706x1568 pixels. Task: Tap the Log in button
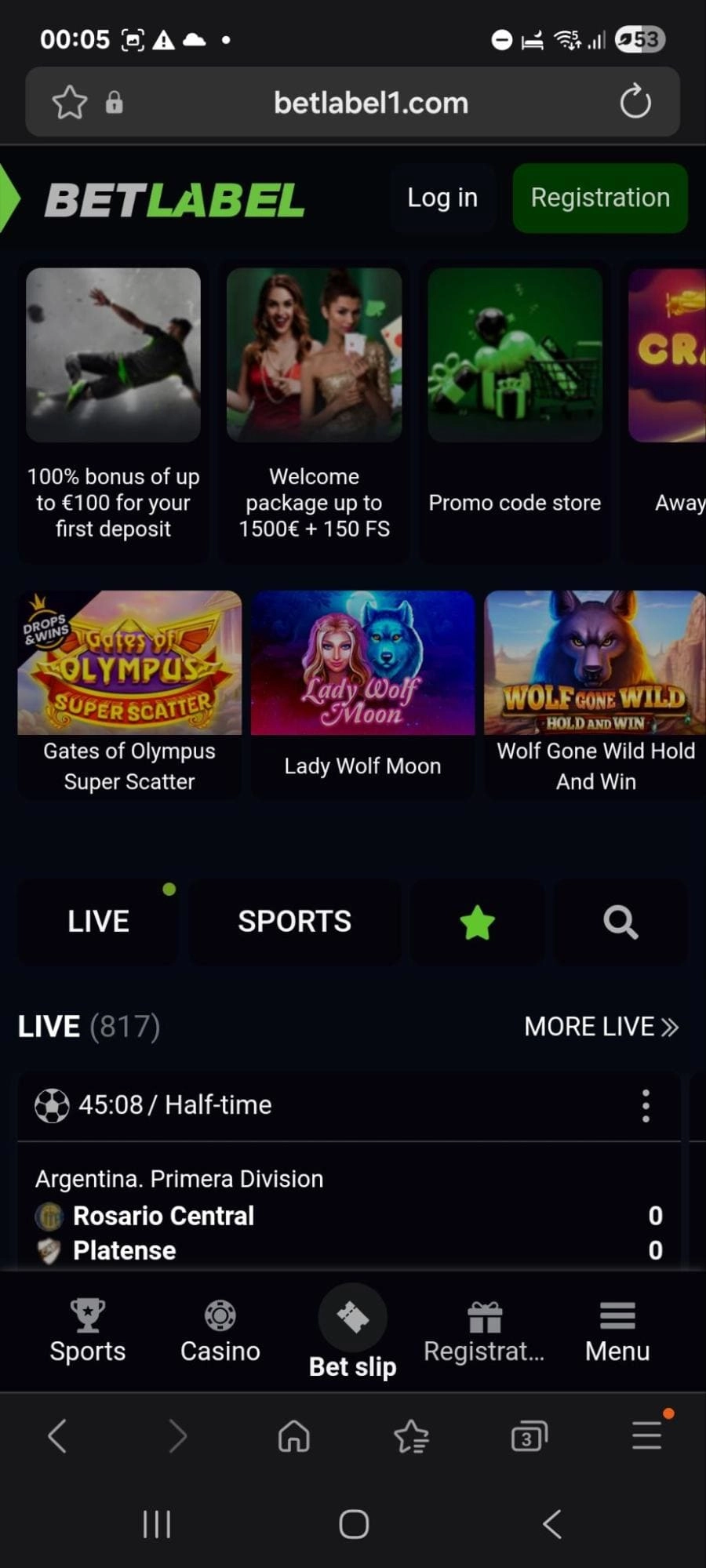click(x=442, y=198)
